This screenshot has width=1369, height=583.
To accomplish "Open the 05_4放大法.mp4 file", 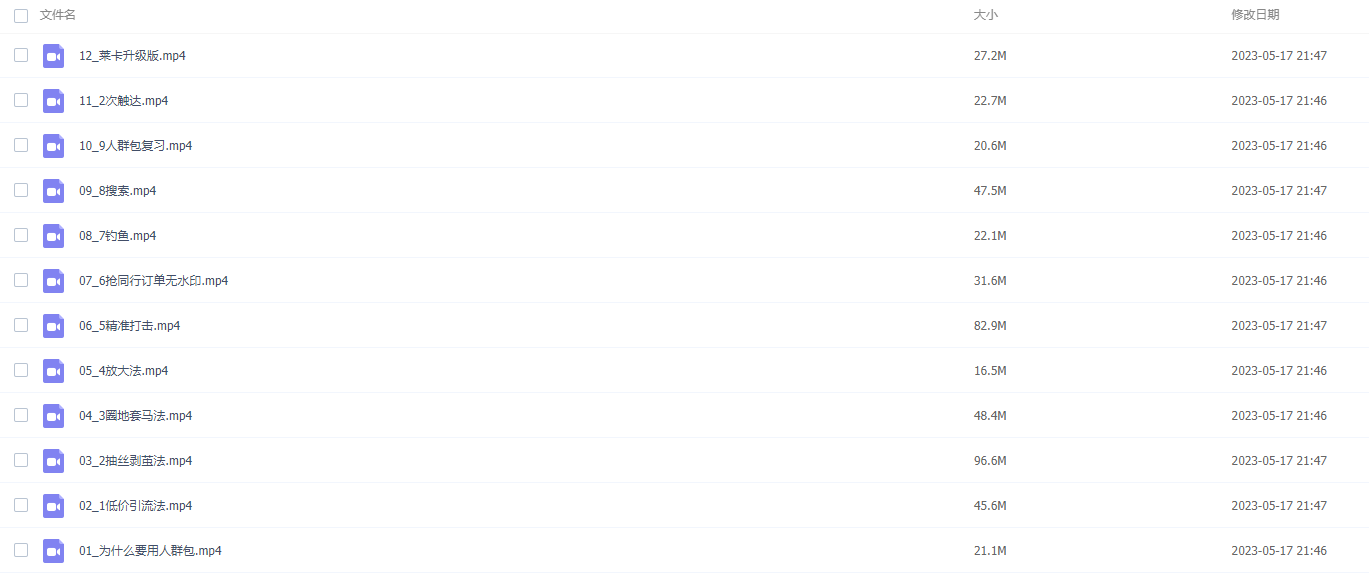I will (x=123, y=371).
